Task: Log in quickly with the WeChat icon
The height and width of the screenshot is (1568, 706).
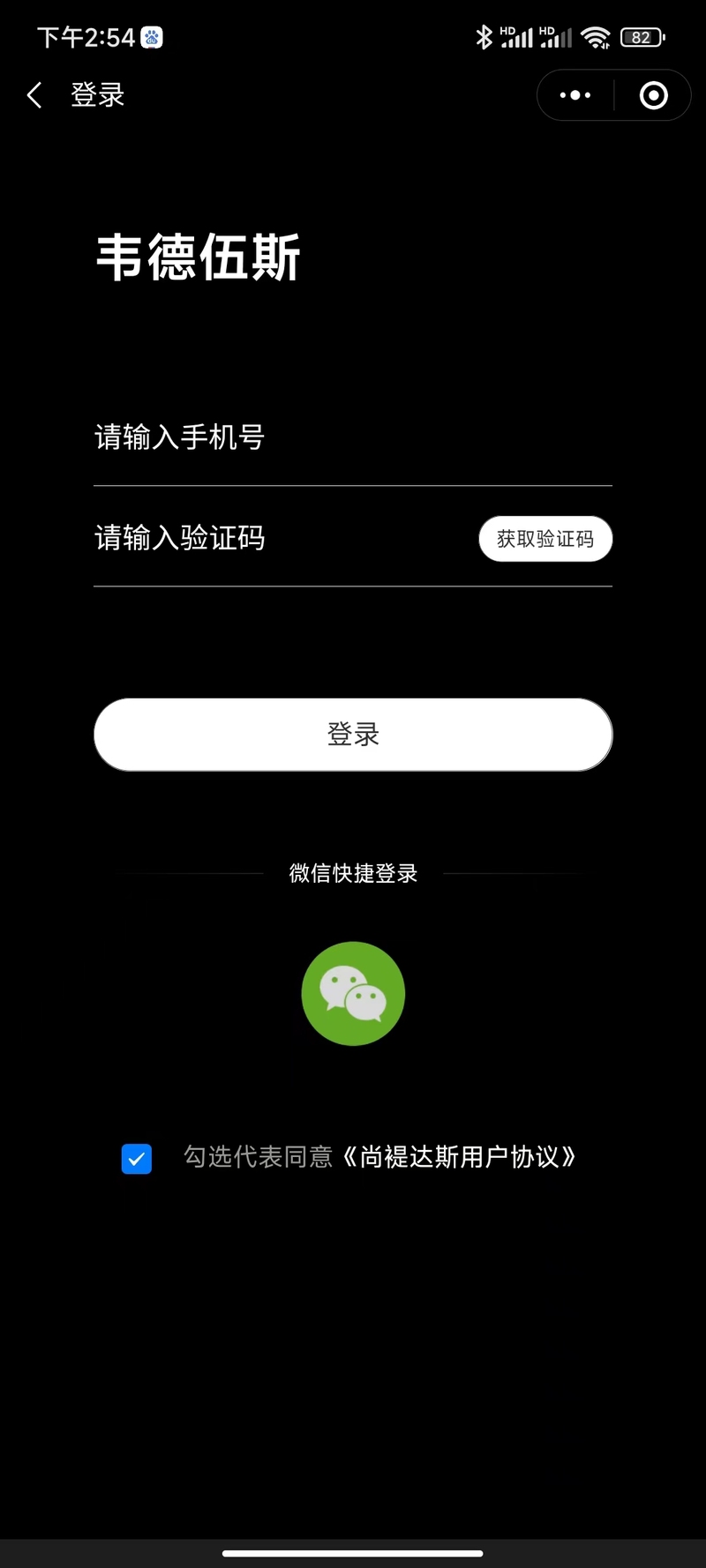Action: [353, 994]
